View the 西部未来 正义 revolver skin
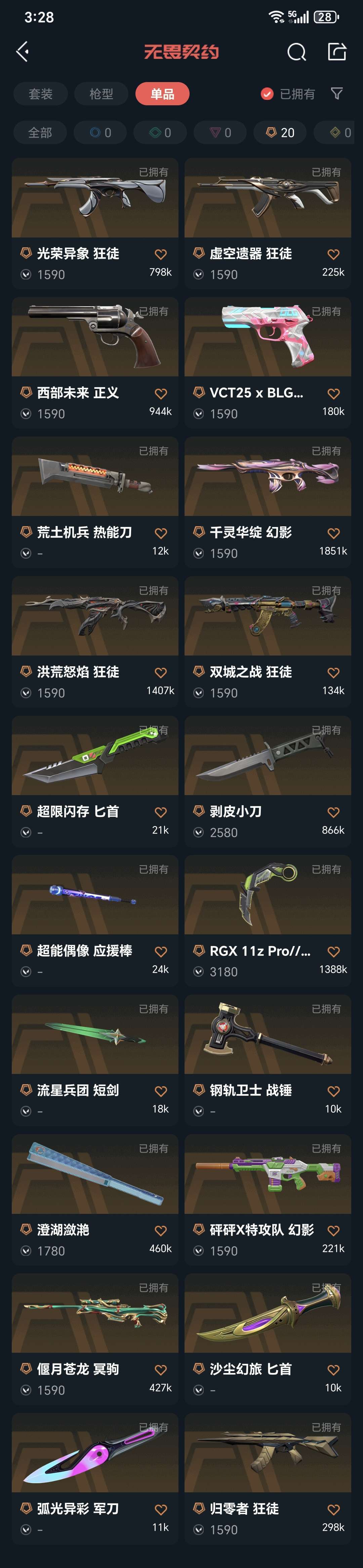 coord(95,338)
